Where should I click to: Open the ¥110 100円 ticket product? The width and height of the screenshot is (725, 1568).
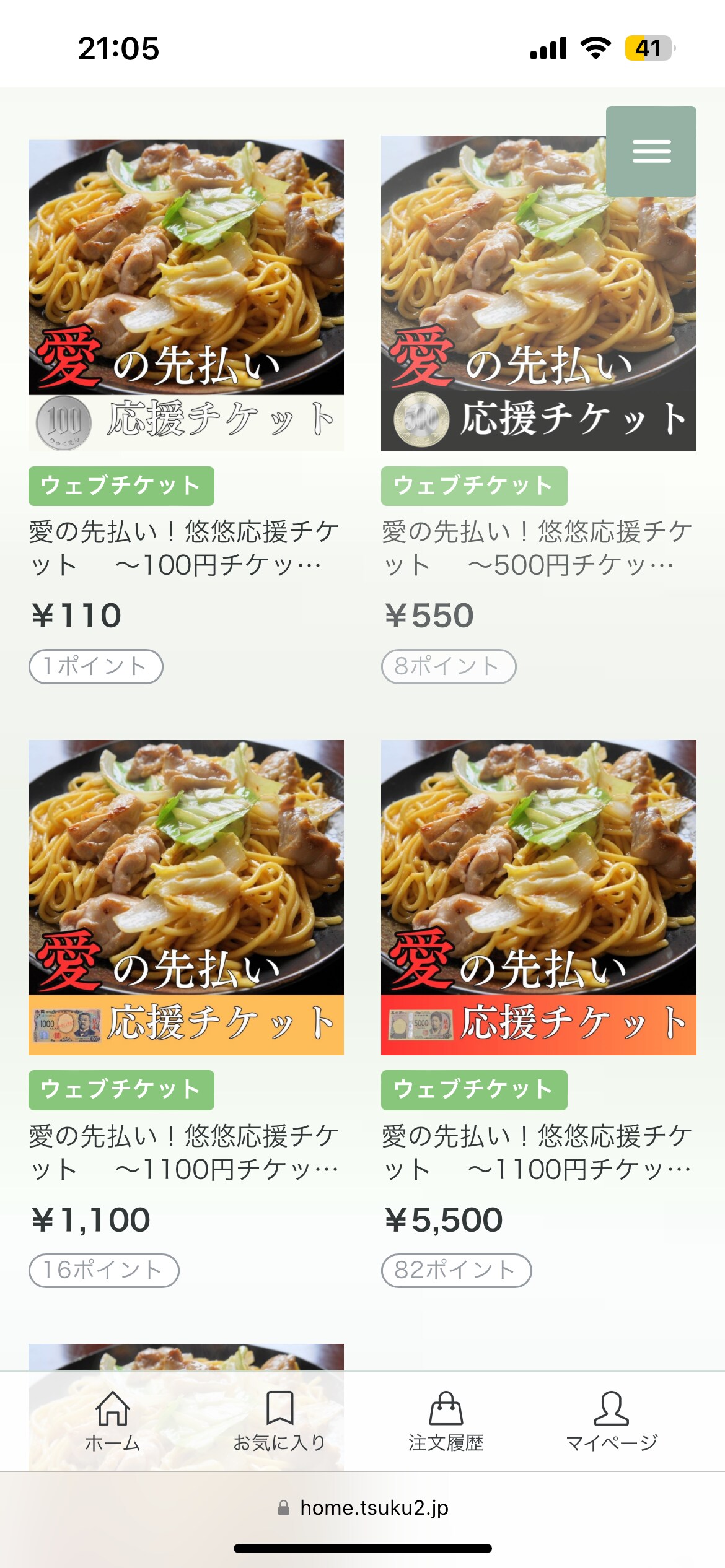186,295
